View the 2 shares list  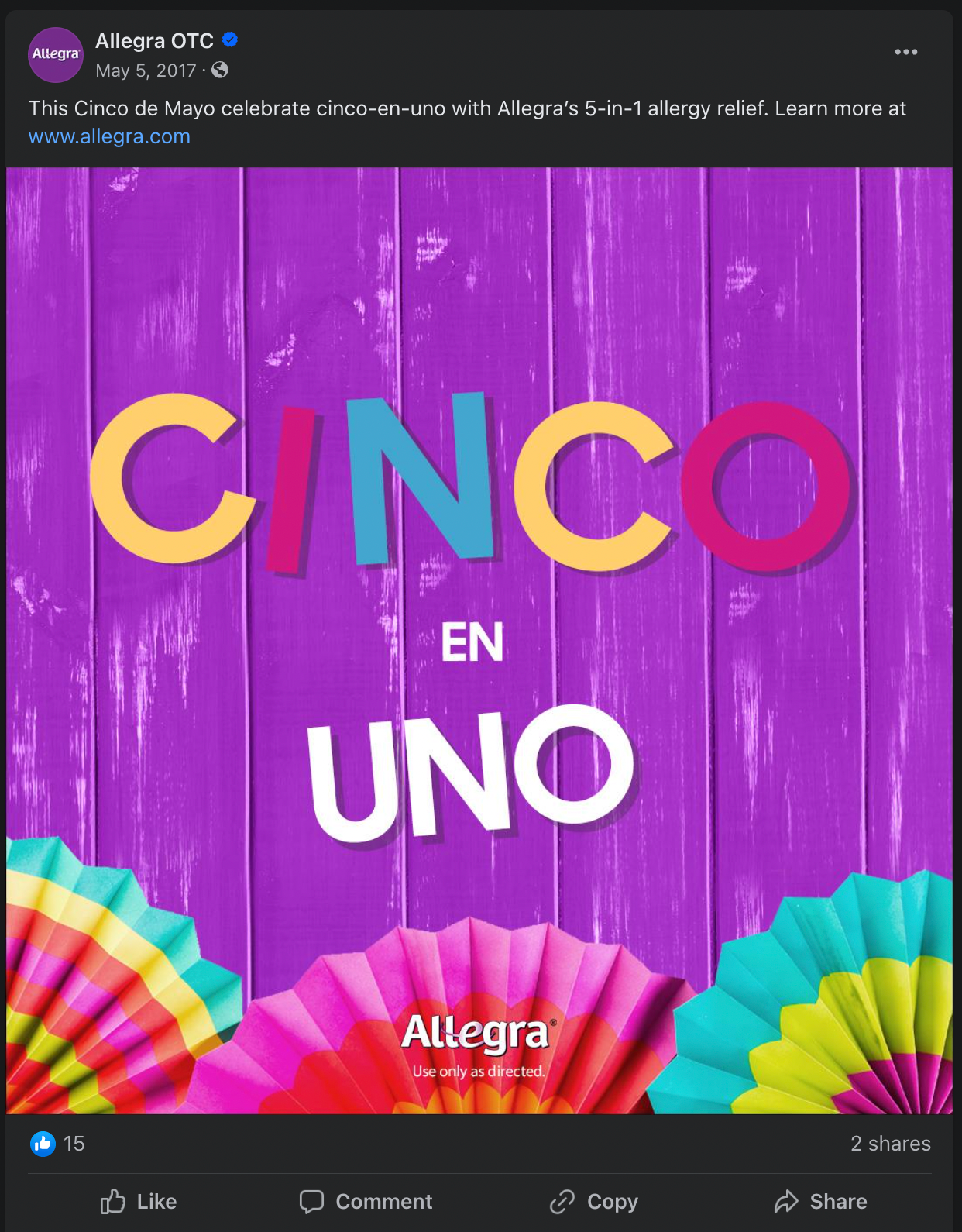[x=890, y=1144]
